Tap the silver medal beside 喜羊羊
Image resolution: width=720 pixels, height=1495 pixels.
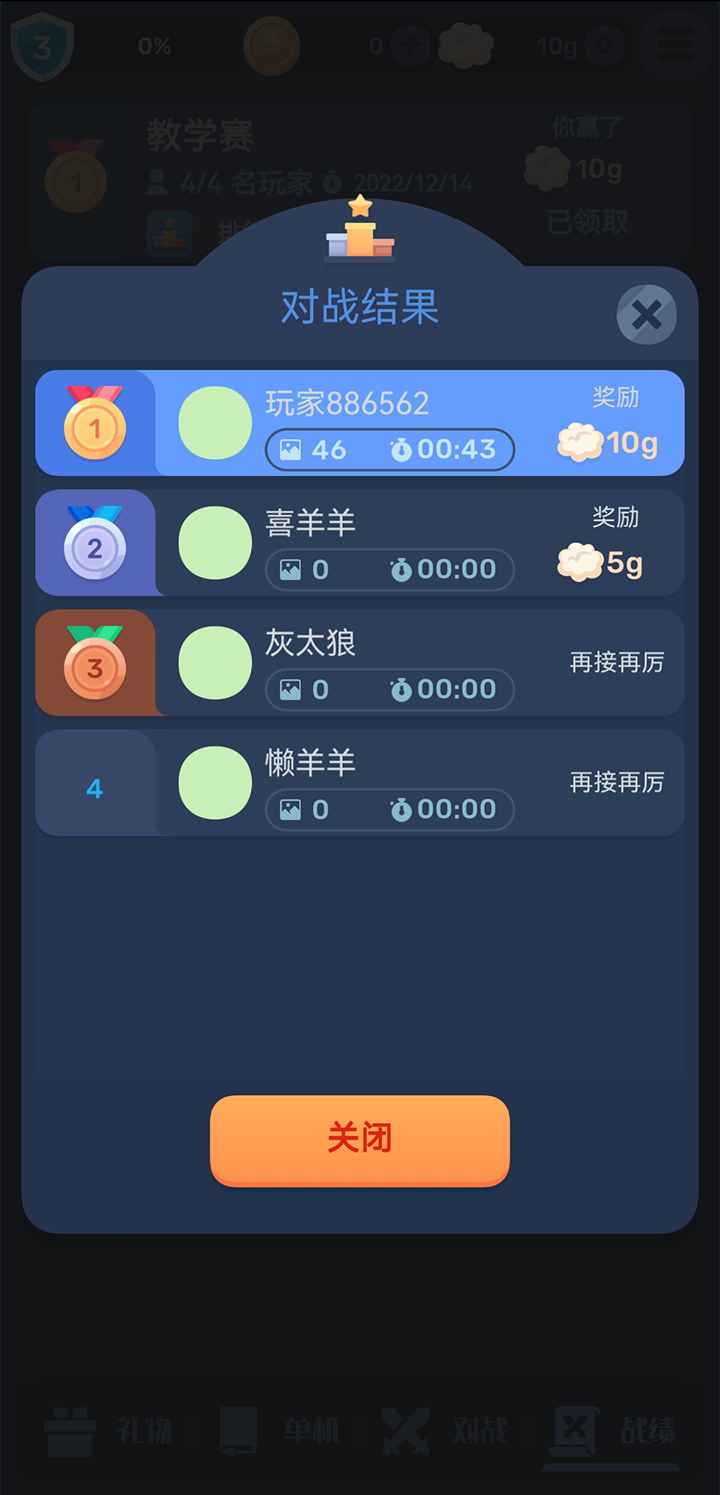pyautogui.click(x=95, y=543)
